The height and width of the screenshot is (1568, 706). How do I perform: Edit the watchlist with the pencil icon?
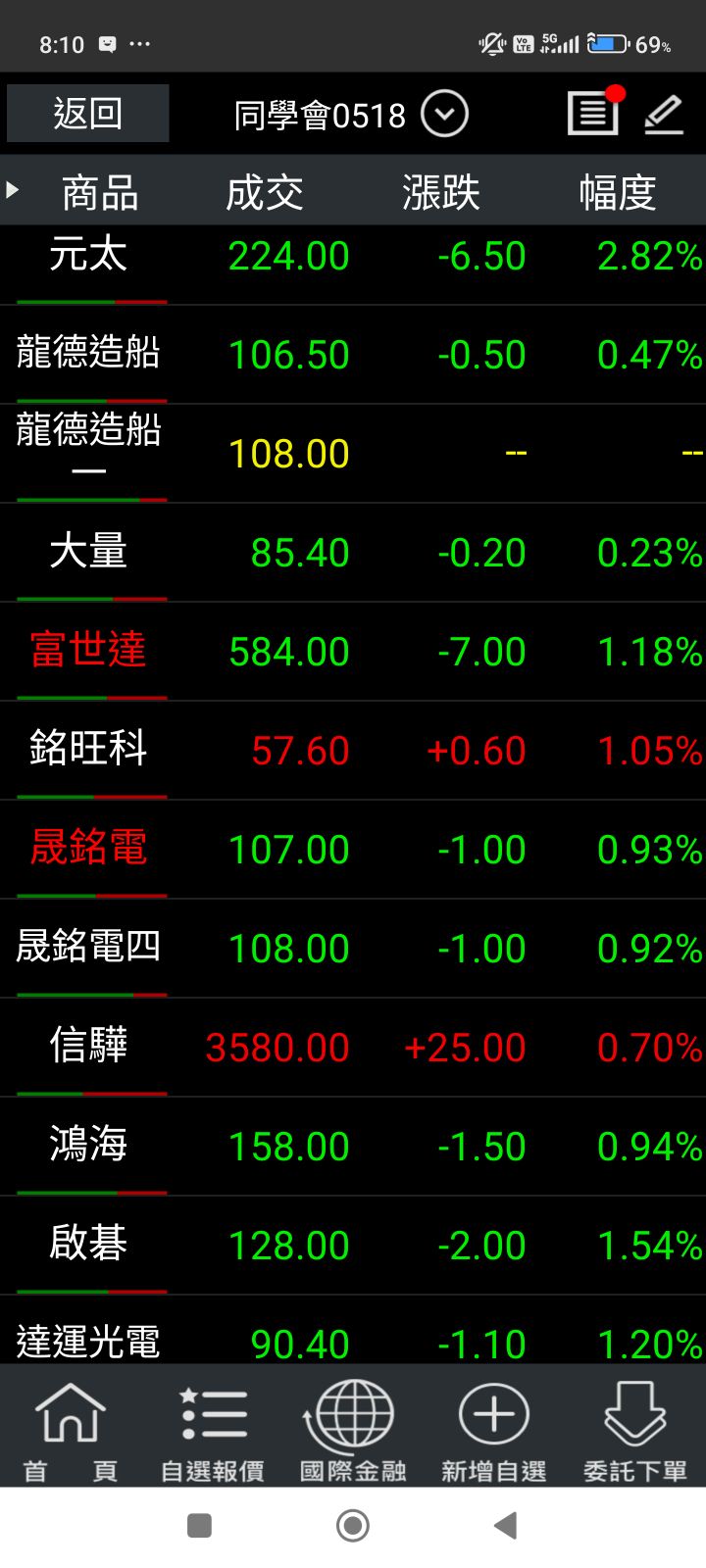[664, 115]
